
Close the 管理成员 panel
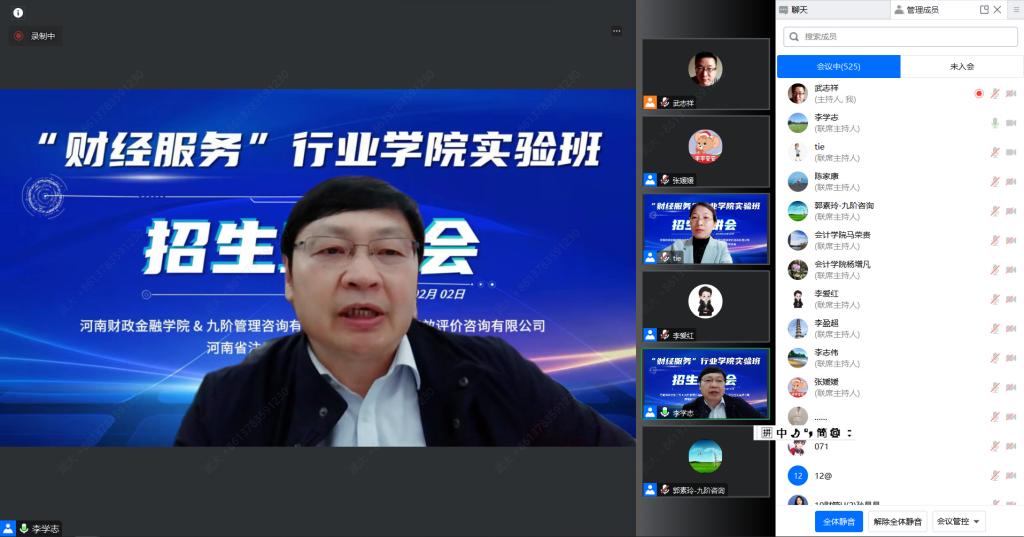(997, 9)
